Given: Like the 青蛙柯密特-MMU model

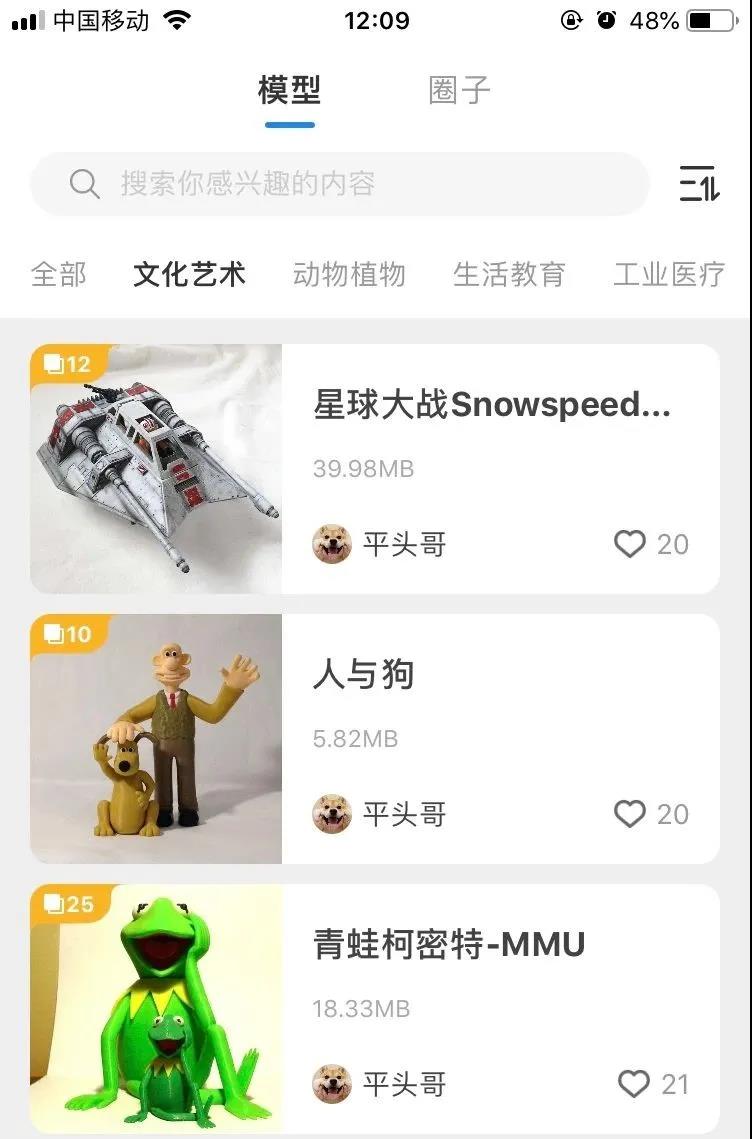Looking at the screenshot, I should (x=634, y=1084).
